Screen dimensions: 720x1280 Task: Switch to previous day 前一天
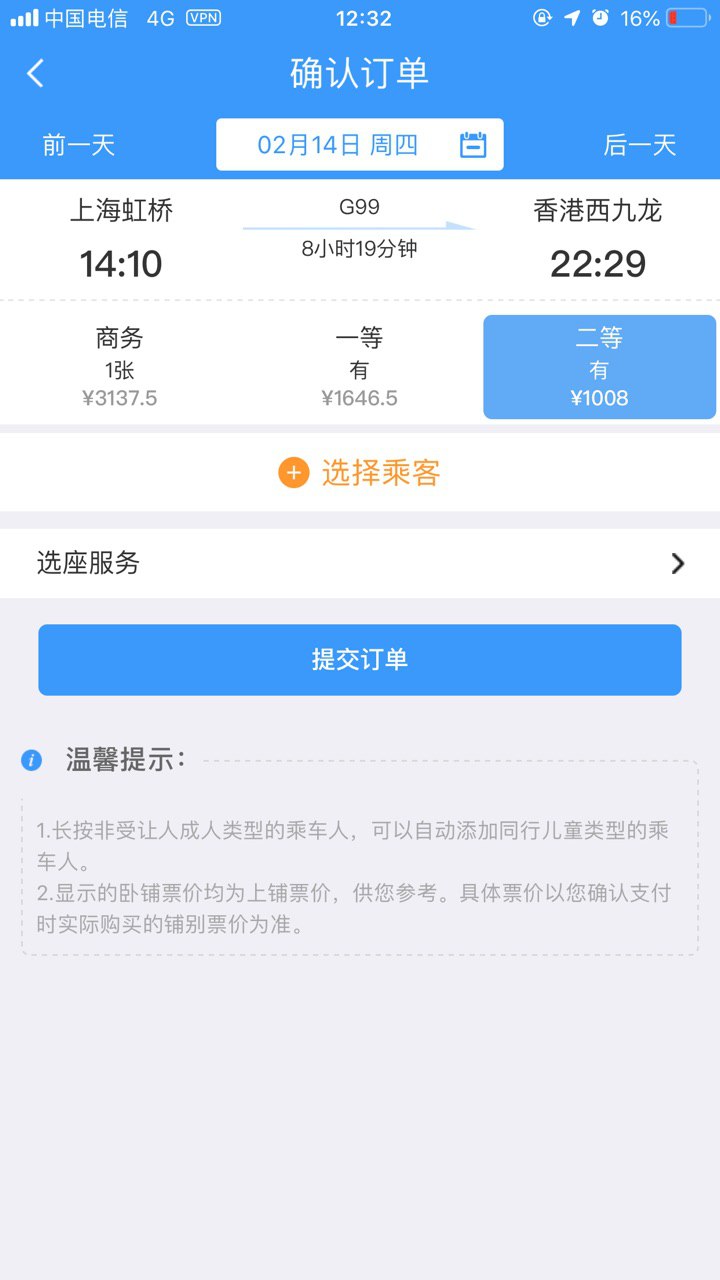[x=79, y=145]
